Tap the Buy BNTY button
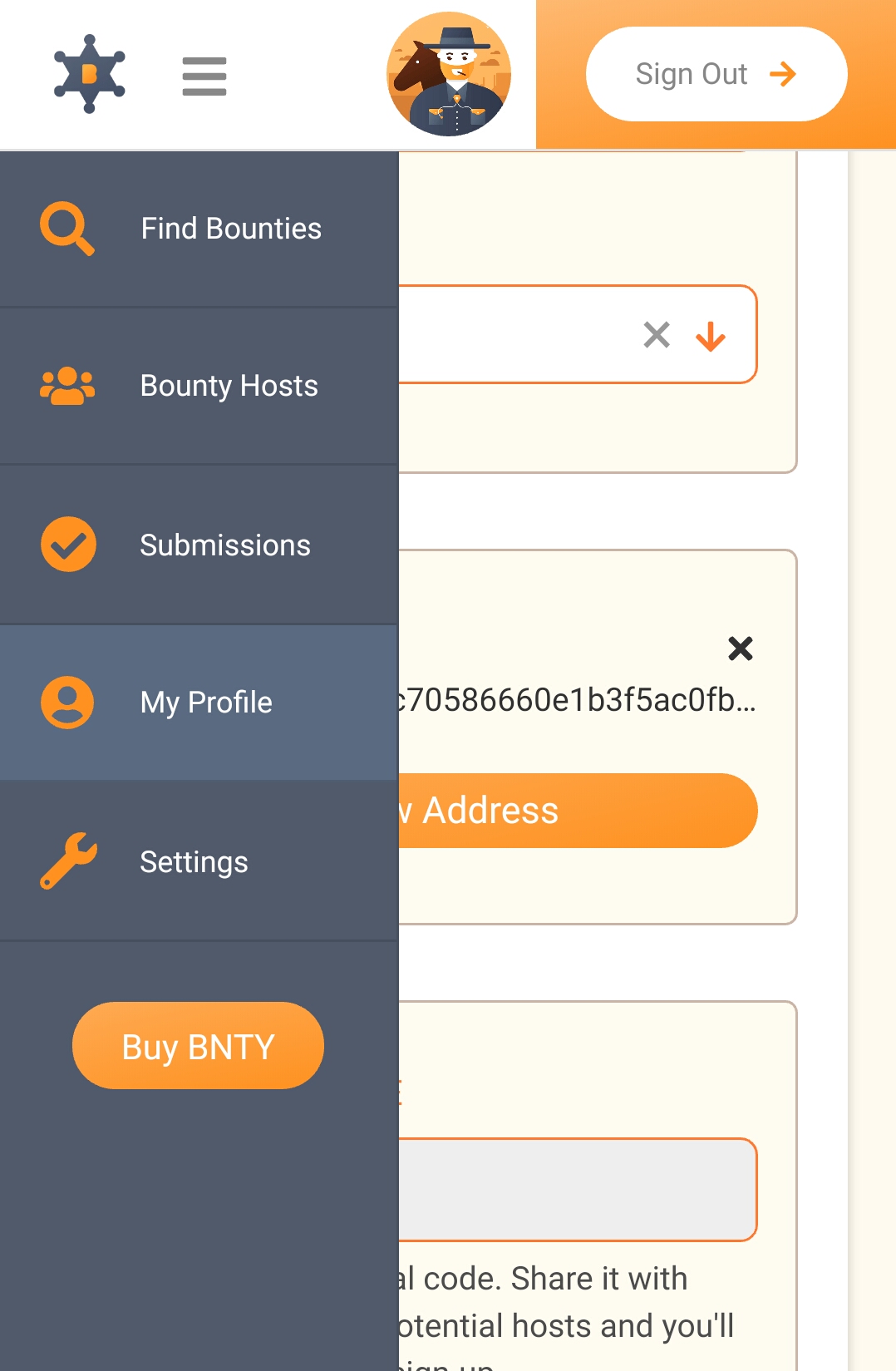This screenshot has width=896, height=1371. (x=198, y=1046)
